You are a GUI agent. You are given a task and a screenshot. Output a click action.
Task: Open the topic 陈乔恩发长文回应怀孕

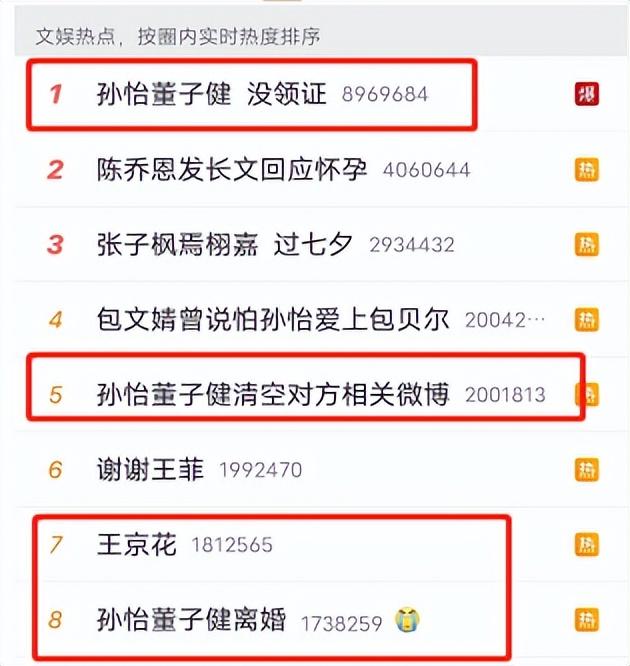[x=232, y=169]
